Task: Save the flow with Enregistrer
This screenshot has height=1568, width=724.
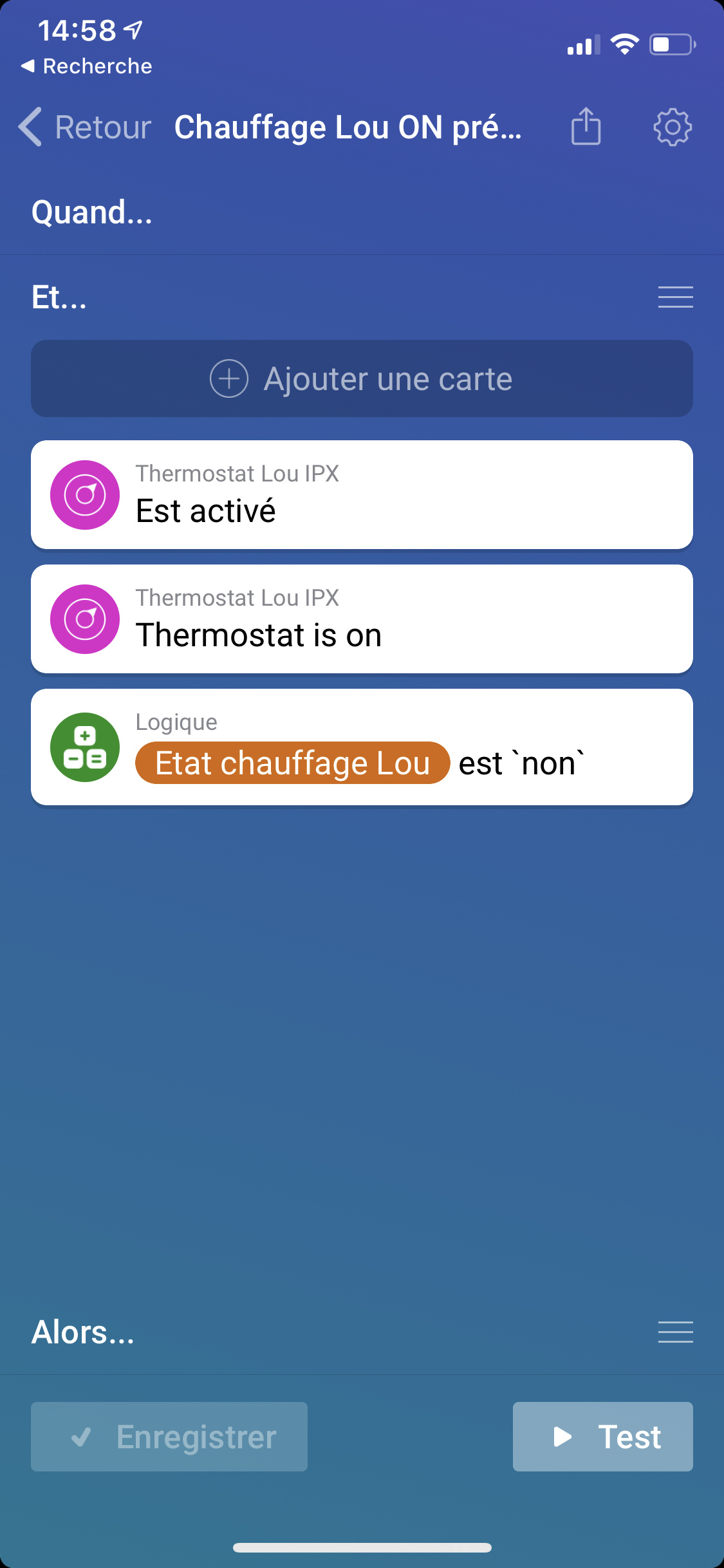Action: 169,1437
